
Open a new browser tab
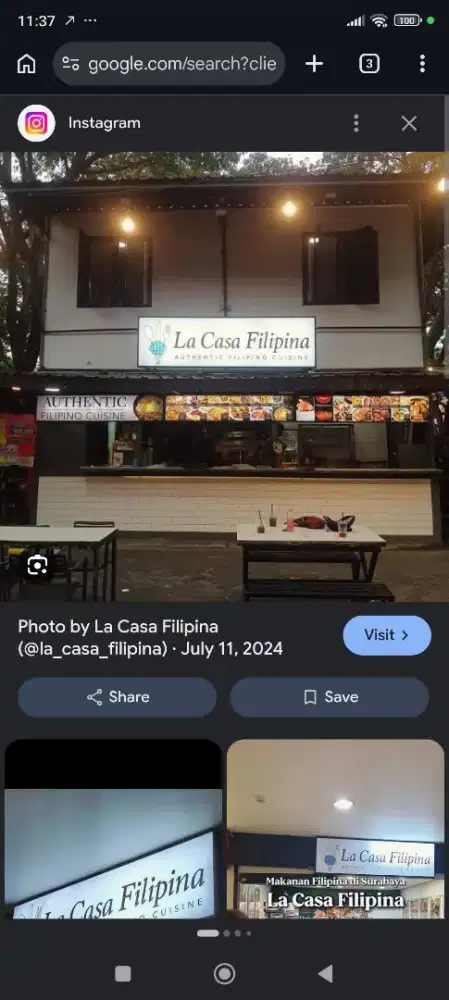tap(314, 64)
